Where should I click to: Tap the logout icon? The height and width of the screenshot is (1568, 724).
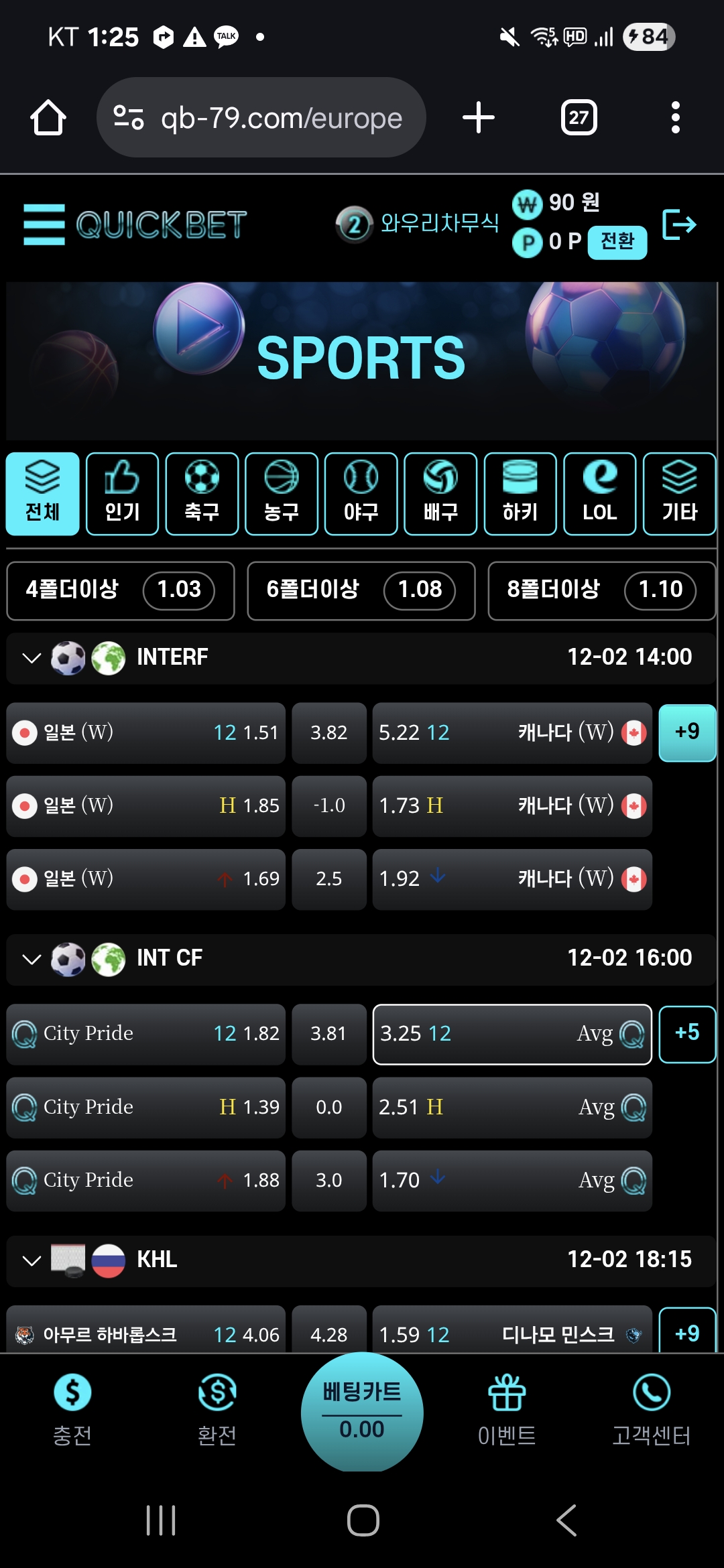[678, 224]
